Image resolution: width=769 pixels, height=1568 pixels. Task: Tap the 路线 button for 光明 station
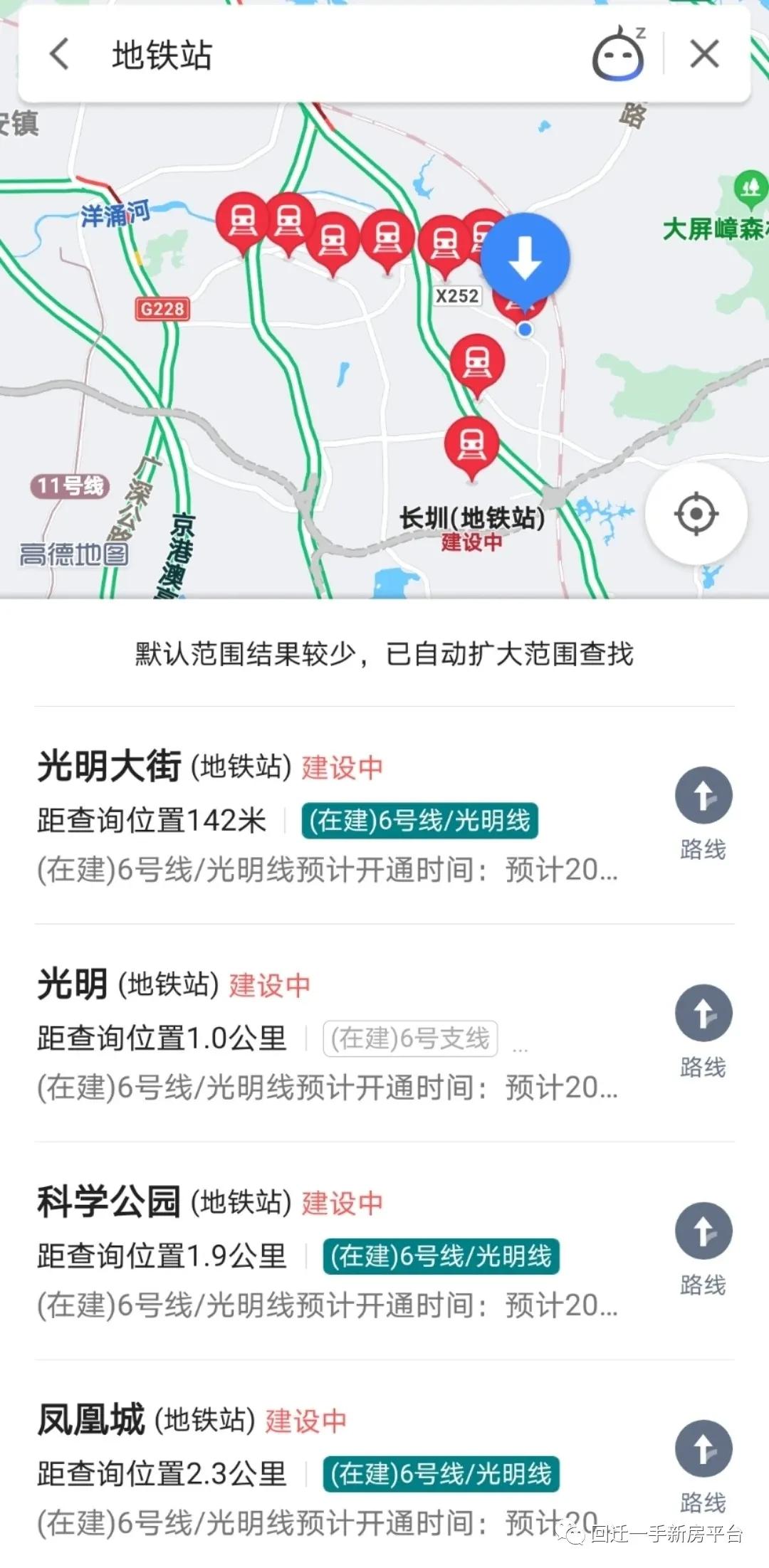[702, 1014]
